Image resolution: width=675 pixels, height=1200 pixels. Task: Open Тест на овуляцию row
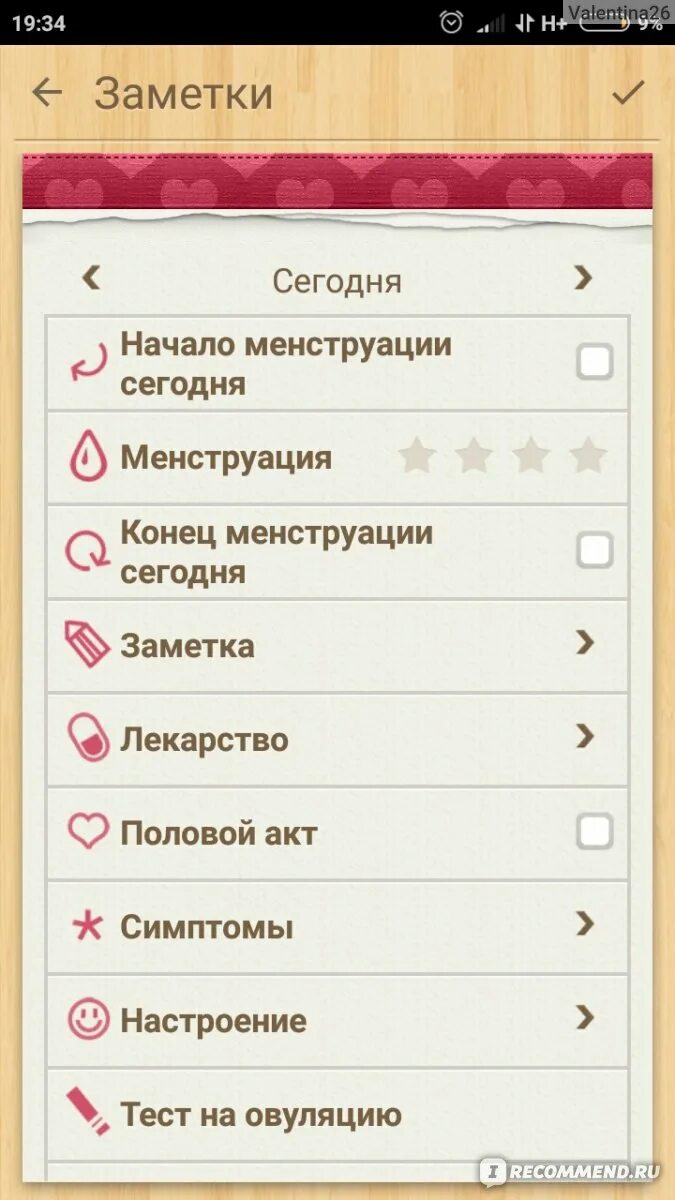(x=337, y=1114)
